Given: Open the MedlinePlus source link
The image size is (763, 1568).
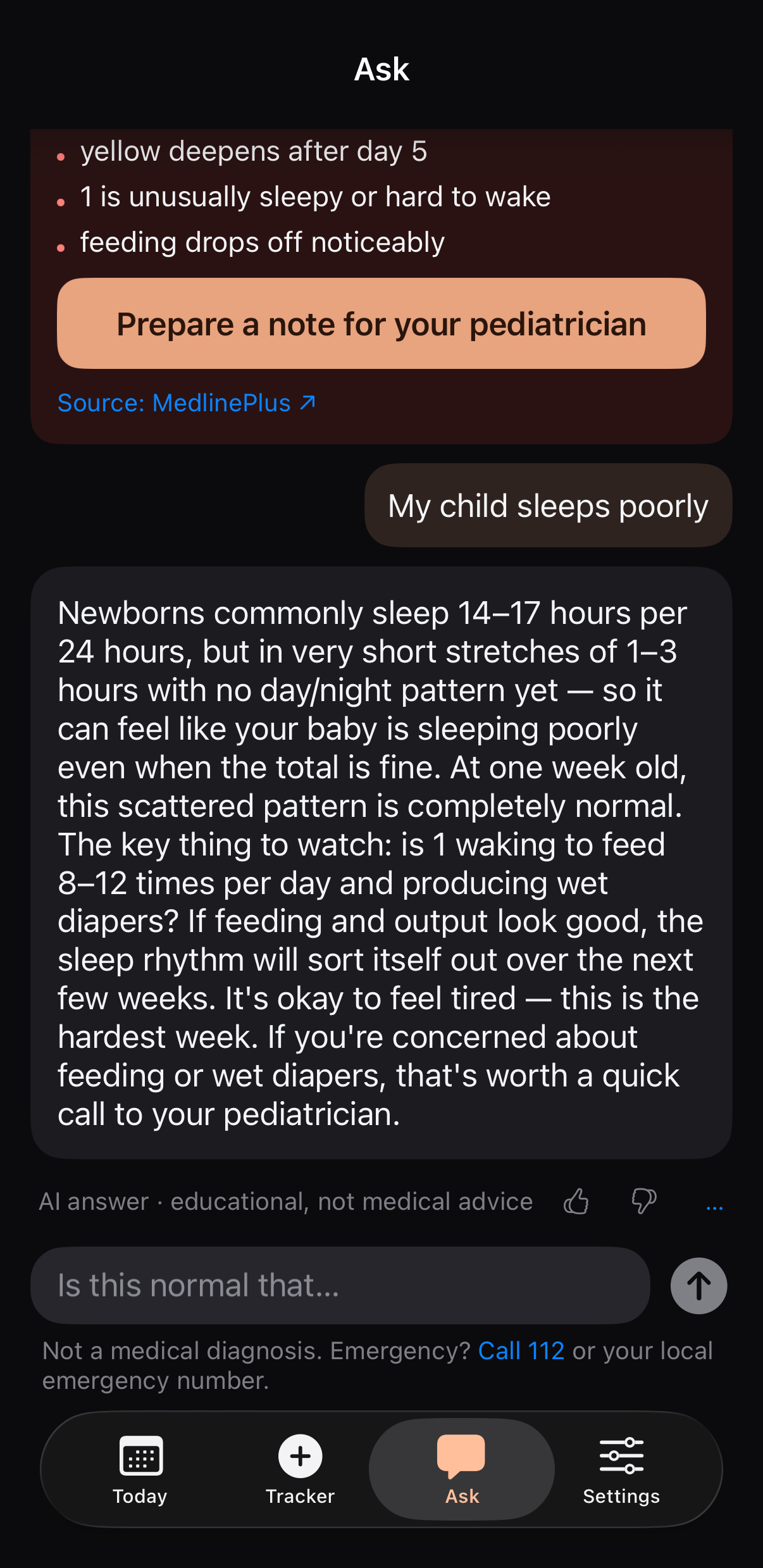Looking at the screenshot, I should [x=187, y=403].
